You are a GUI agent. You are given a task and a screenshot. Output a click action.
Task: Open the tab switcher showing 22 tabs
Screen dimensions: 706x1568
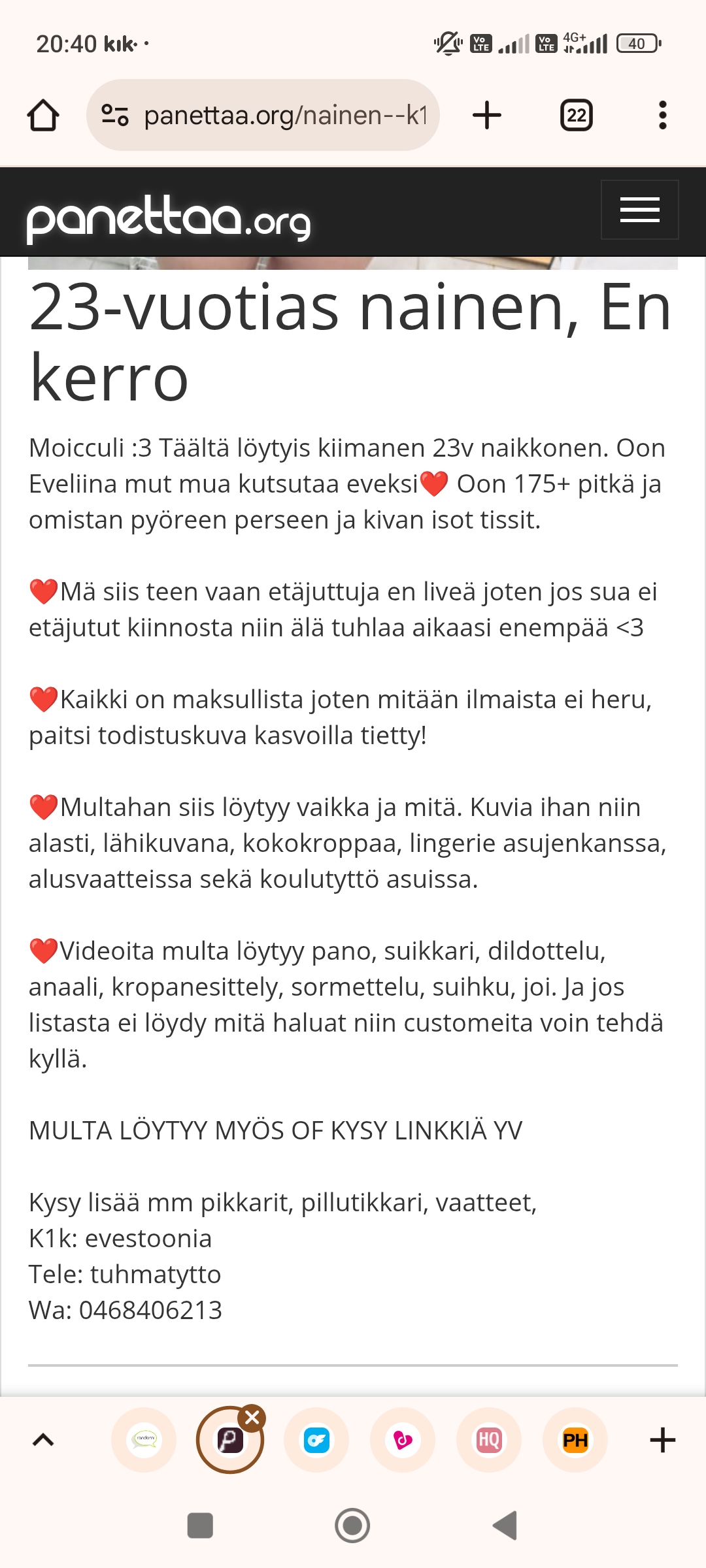(576, 116)
